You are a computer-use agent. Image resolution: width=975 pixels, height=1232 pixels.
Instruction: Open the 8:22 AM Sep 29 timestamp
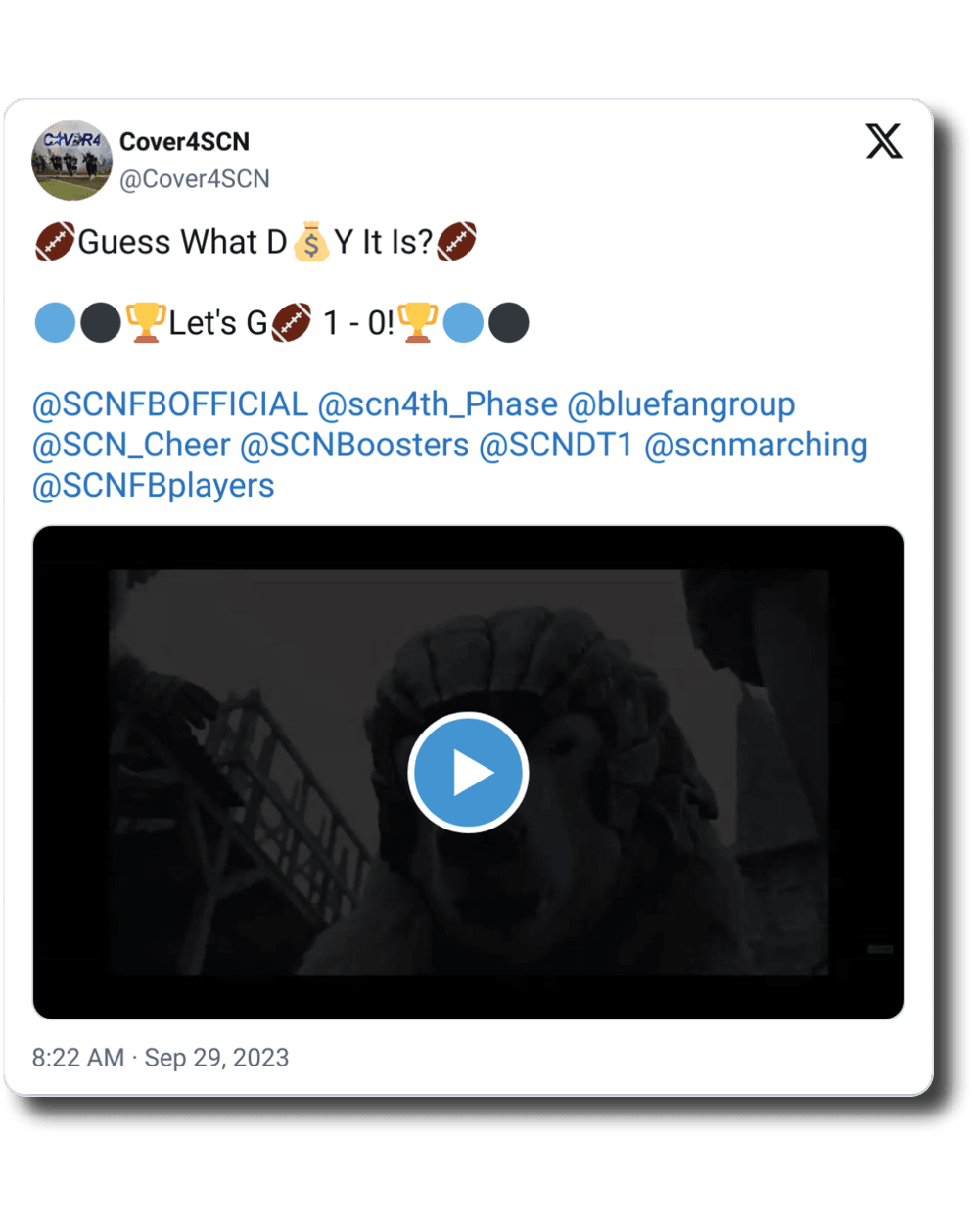[x=161, y=1058]
